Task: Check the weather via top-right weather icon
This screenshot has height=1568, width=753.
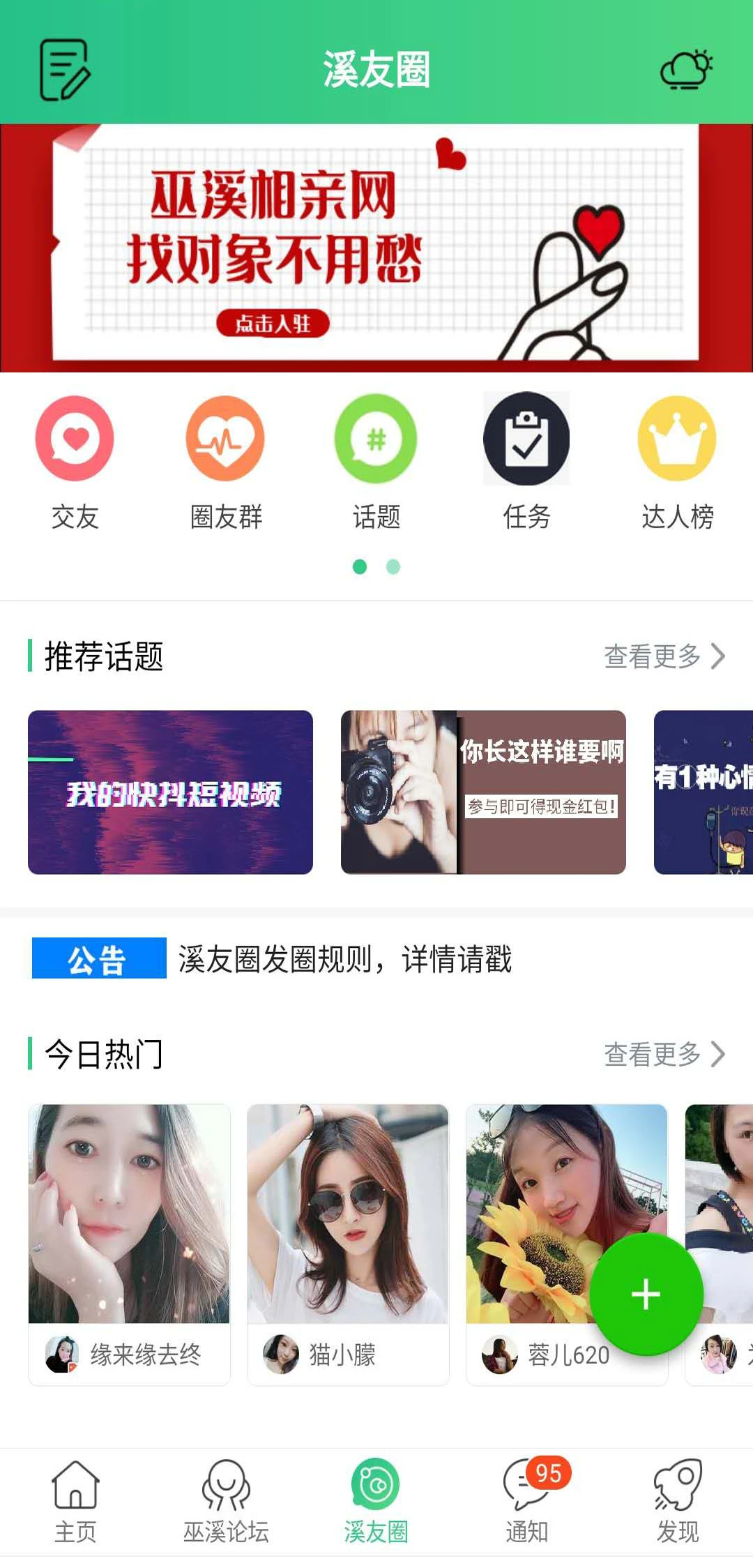Action: (687, 70)
